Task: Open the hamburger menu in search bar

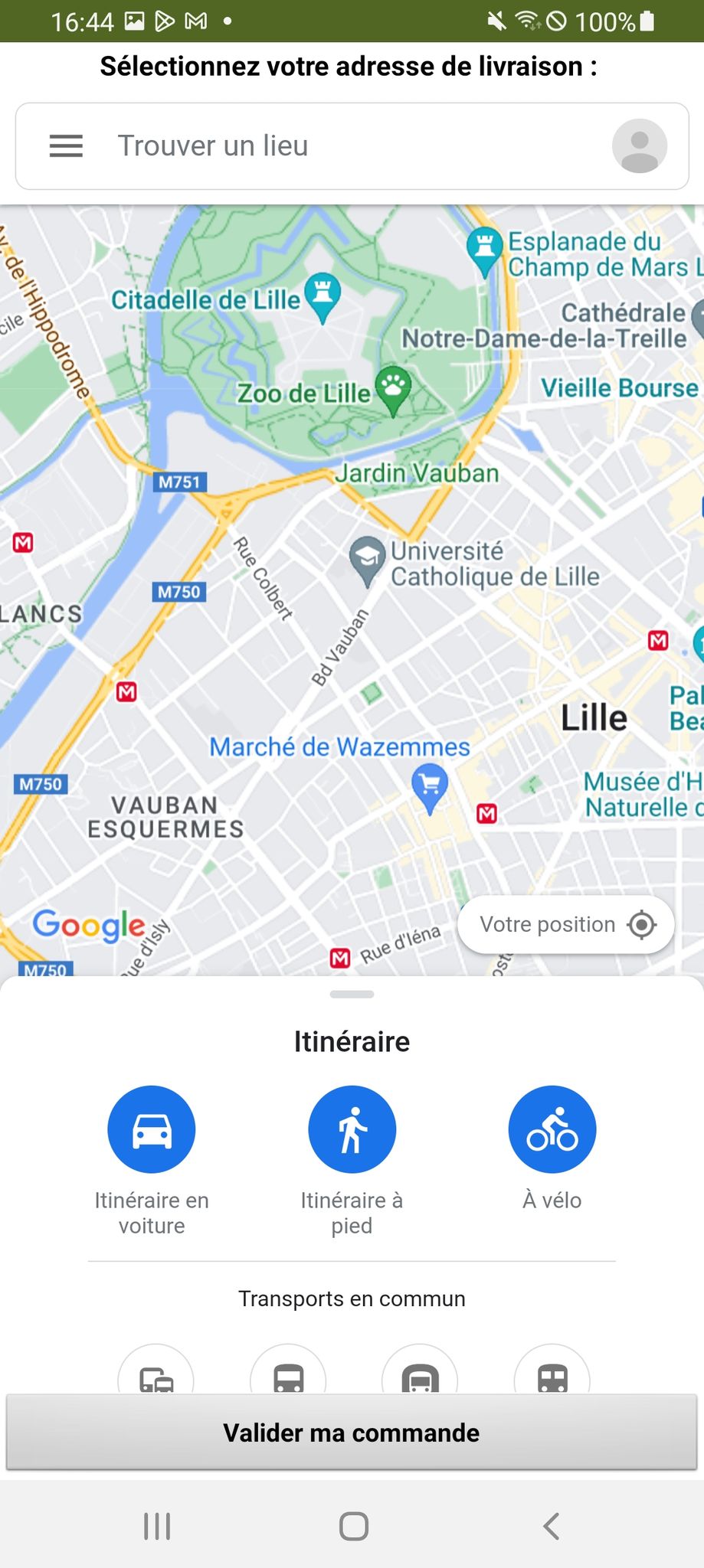Action: click(66, 145)
